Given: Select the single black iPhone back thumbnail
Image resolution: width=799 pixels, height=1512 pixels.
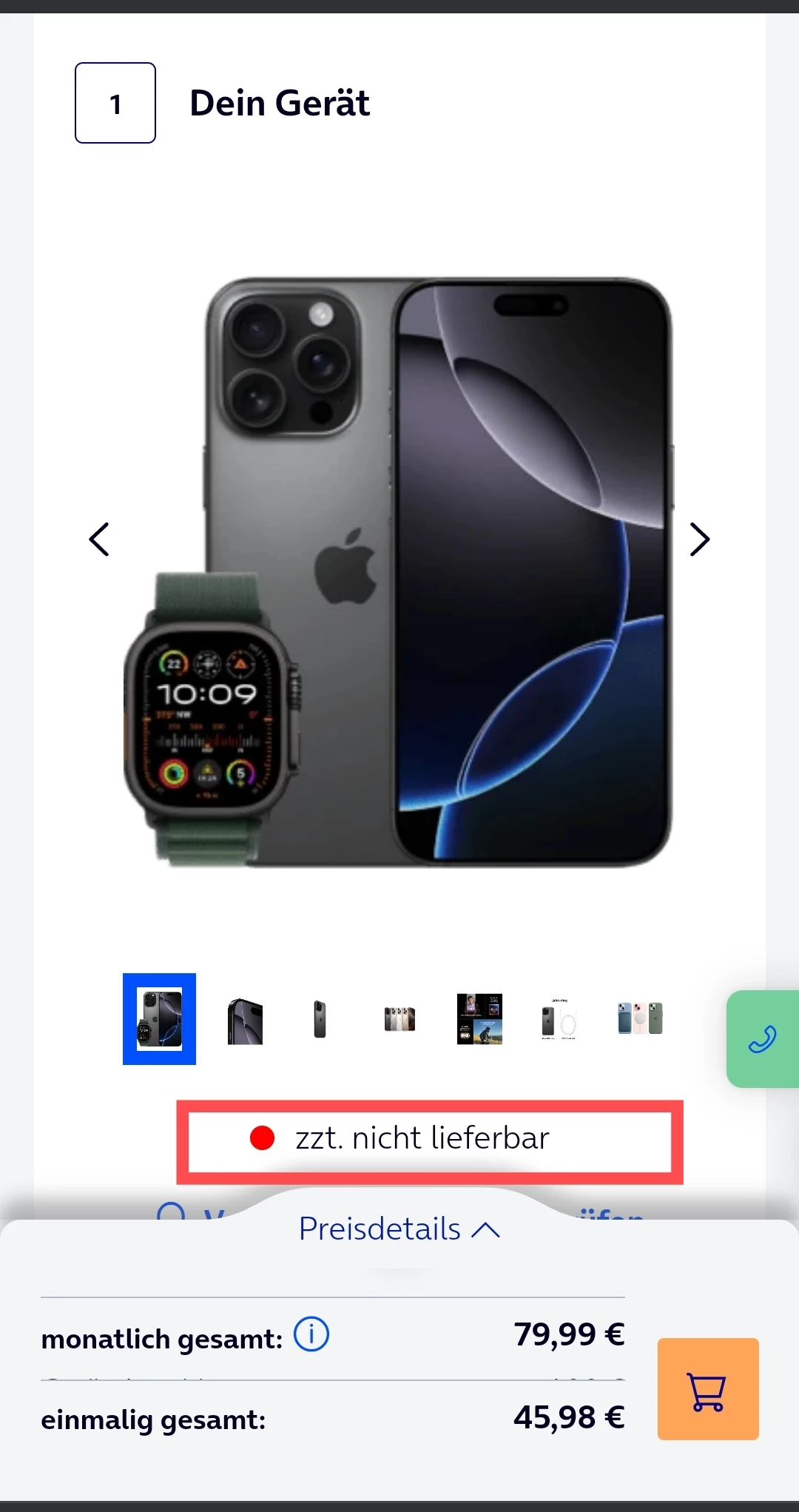Looking at the screenshot, I should 320,1019.
